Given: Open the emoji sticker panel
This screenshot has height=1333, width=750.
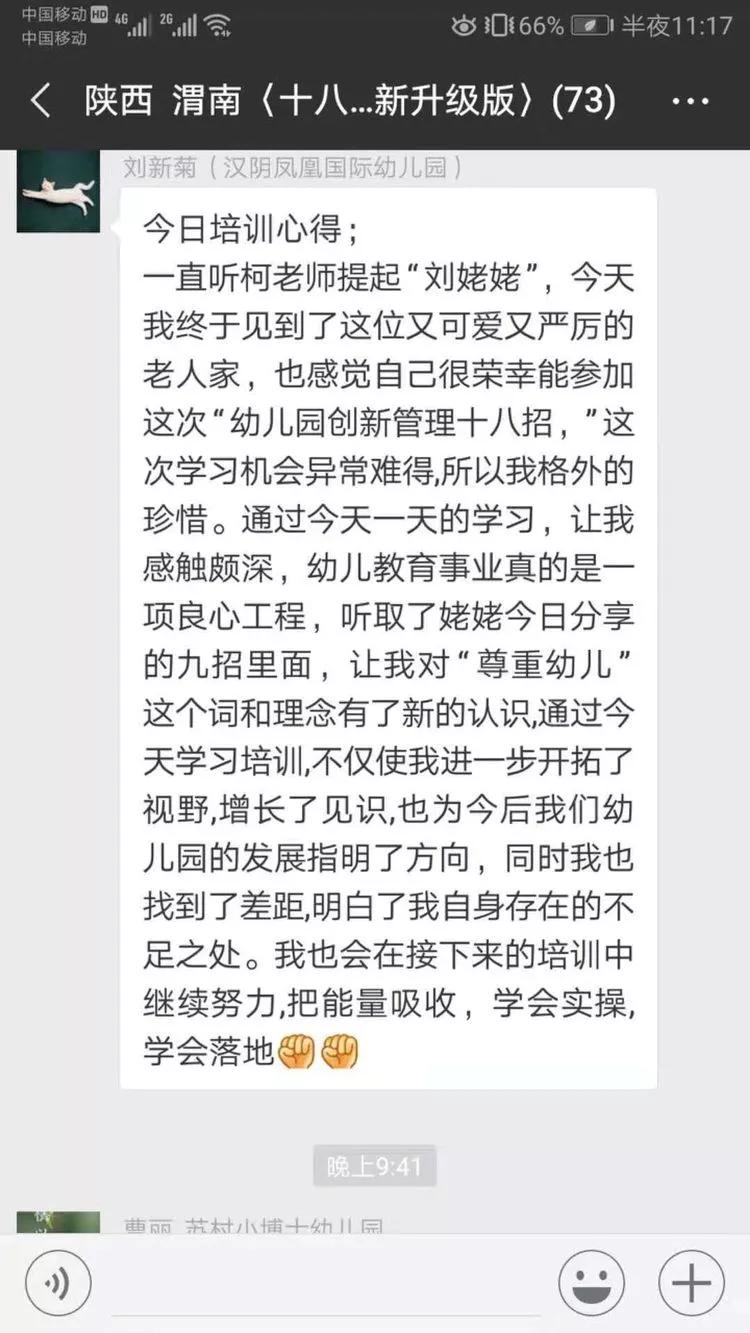Looking at the screenshot, I should [x=591, y=1283].
